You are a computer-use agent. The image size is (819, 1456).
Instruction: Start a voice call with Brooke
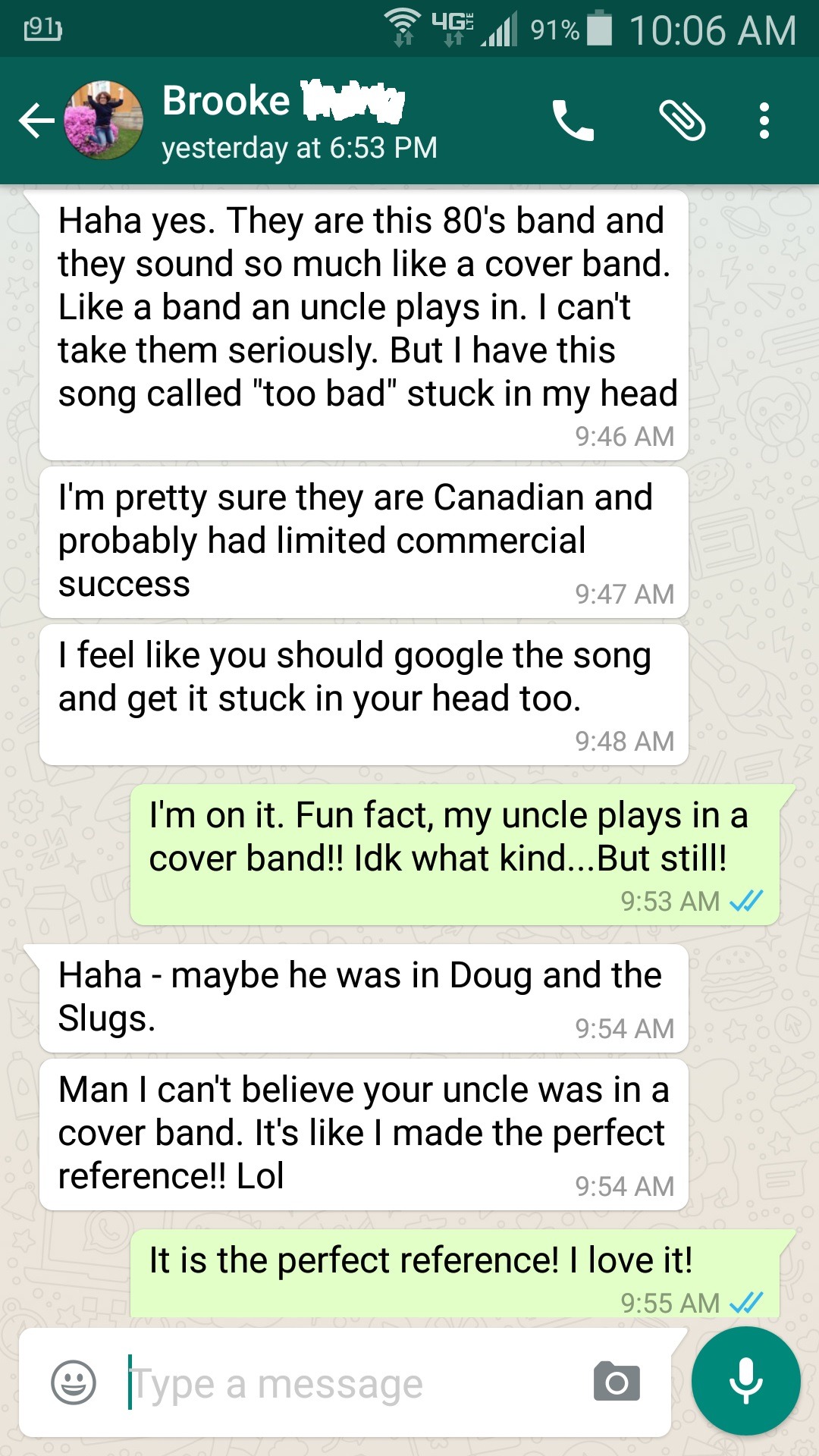tap(573, 121)
